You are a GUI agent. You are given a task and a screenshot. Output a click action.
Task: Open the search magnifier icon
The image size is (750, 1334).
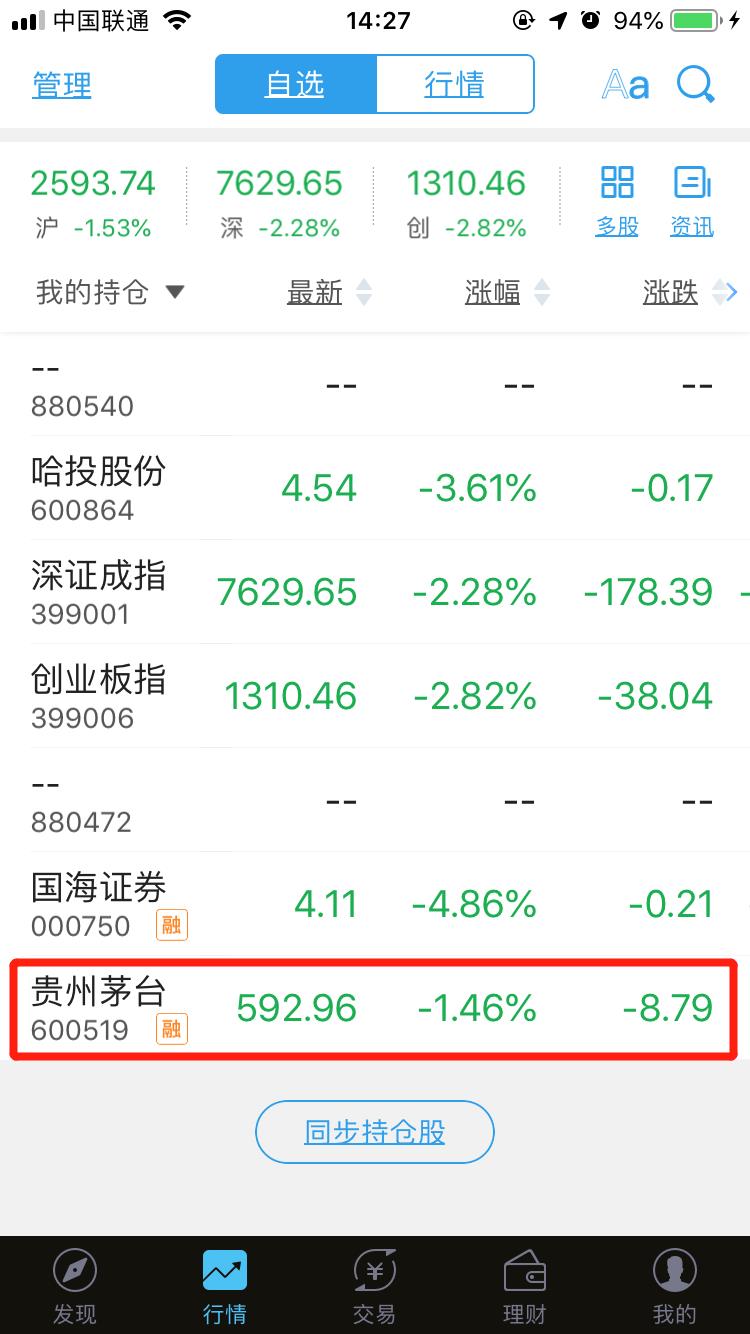pyautogui.click(x=695, y=85)
